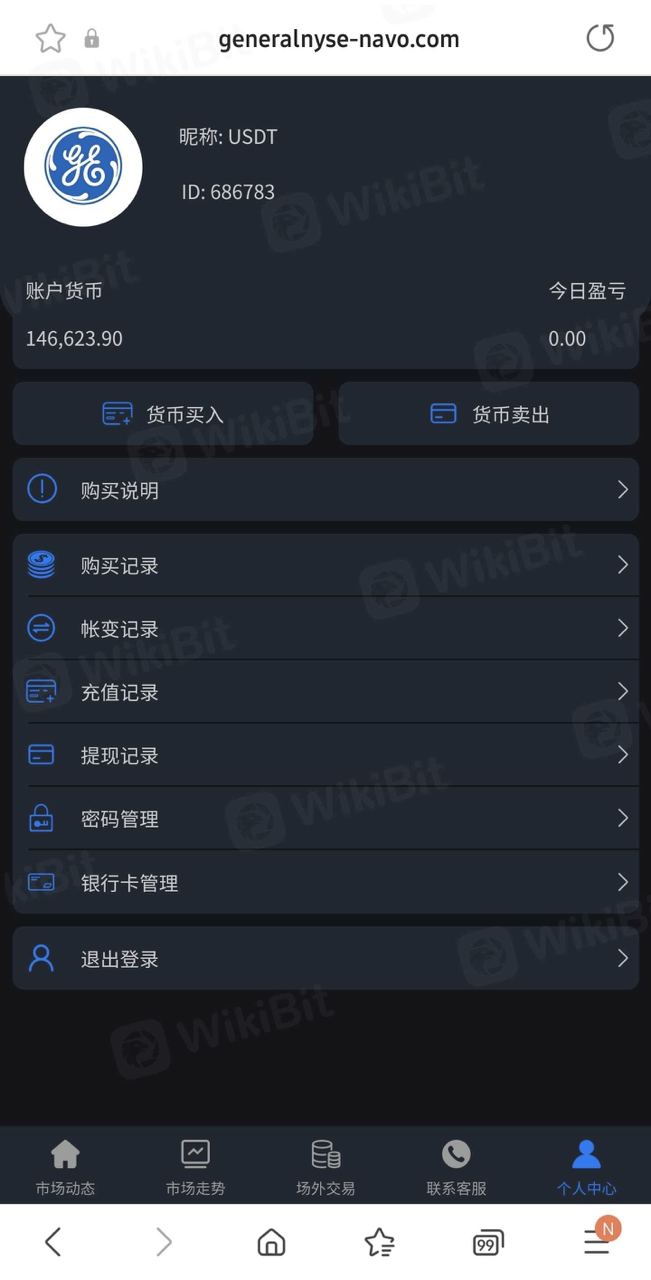The width and height of the screenshot is (651, 1280).
Task: Tap the 货币买入 button
Action: [x=163, y=414]
